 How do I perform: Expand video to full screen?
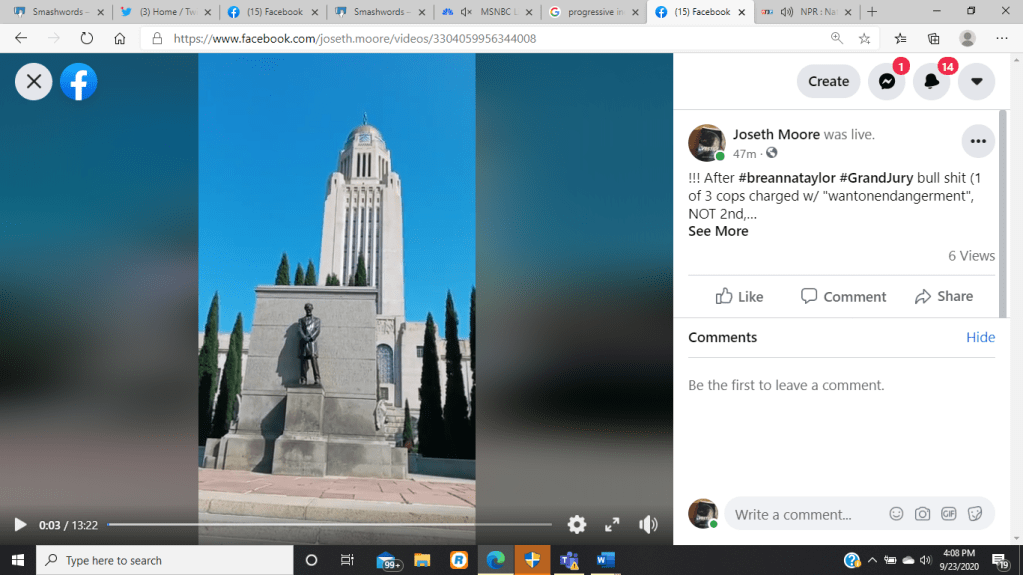pyautogui.click(x=612, y=524)
